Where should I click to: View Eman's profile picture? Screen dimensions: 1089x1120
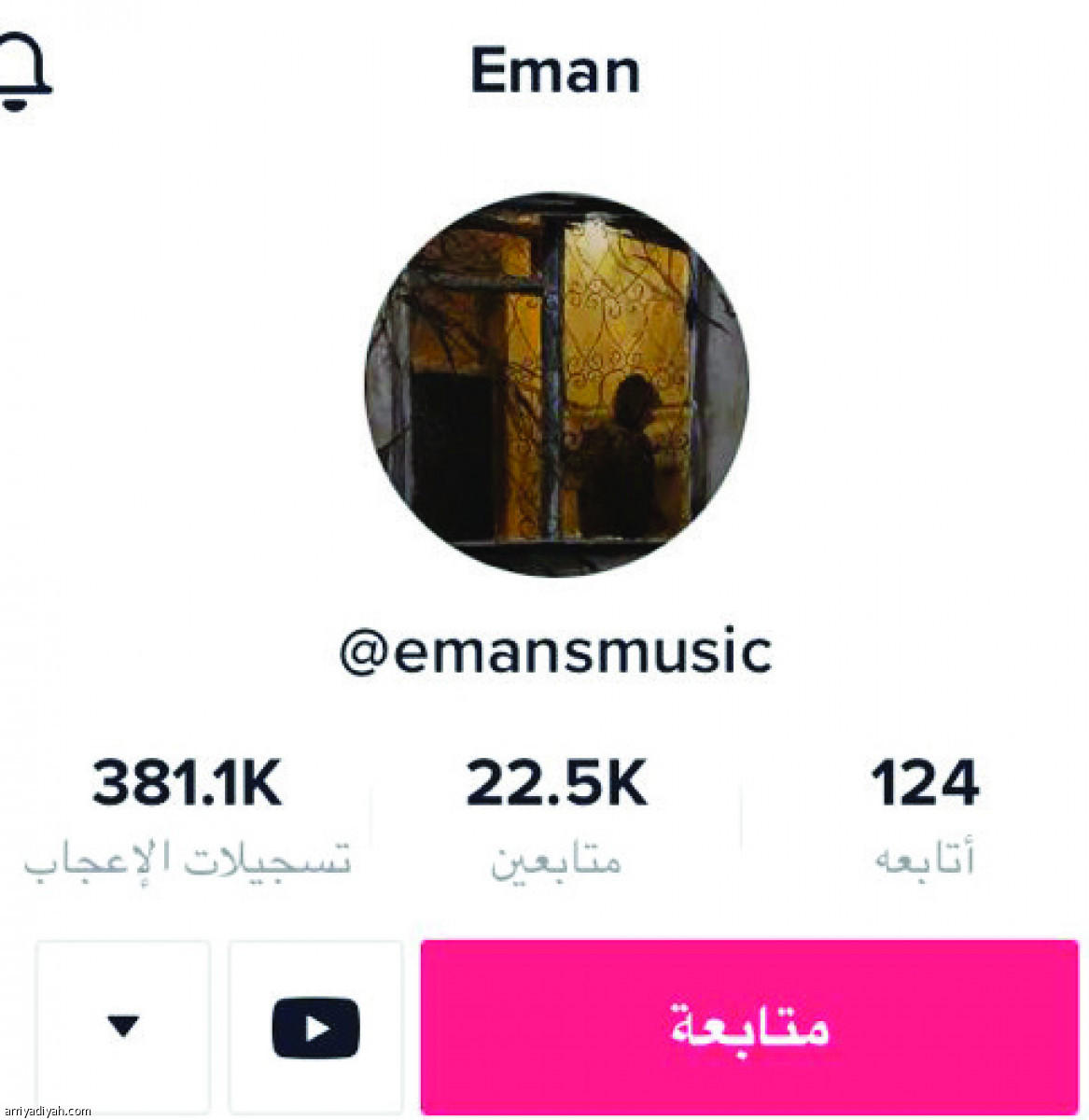point(556,385)
